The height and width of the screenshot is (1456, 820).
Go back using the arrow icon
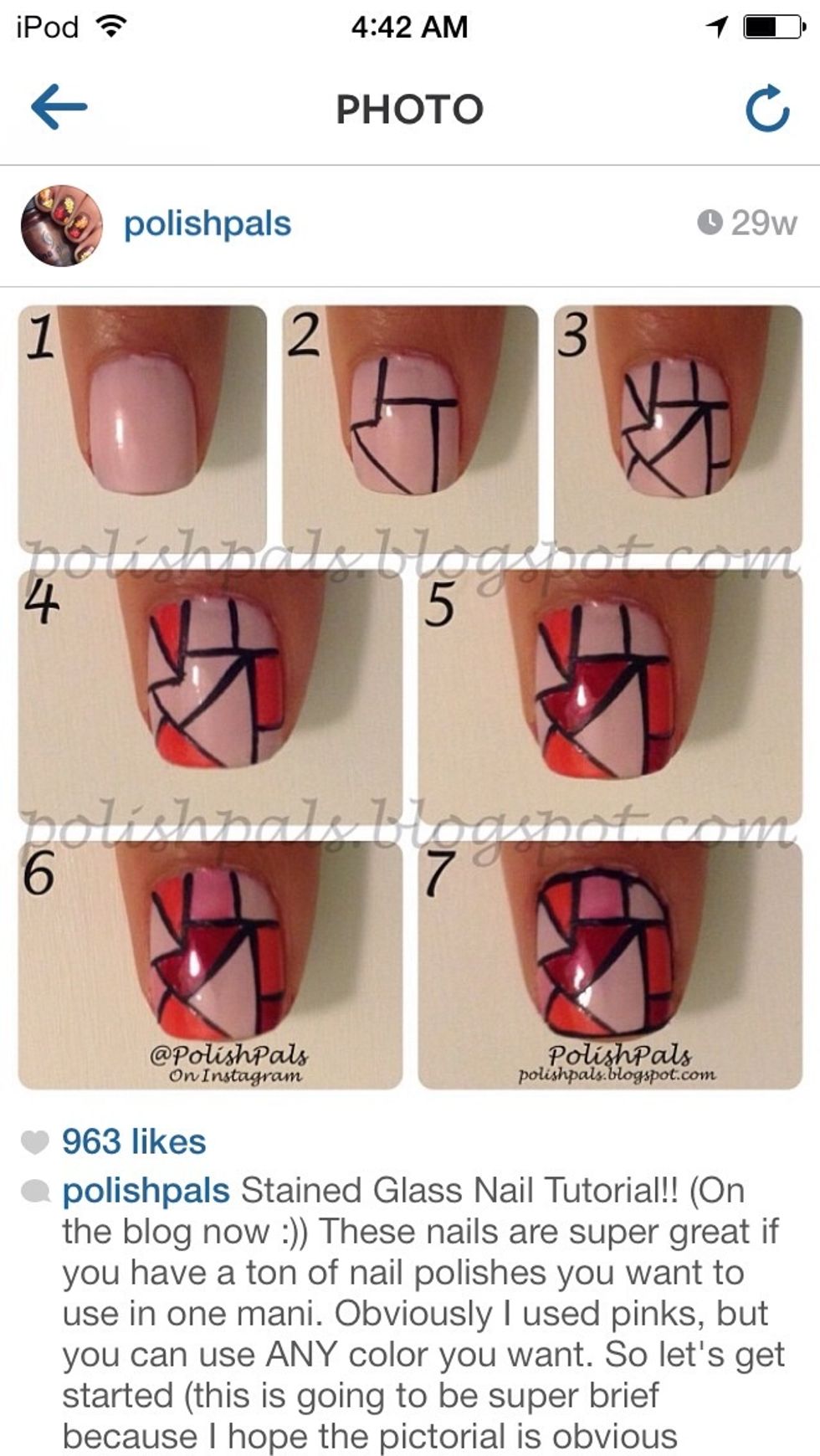point(59,107)
